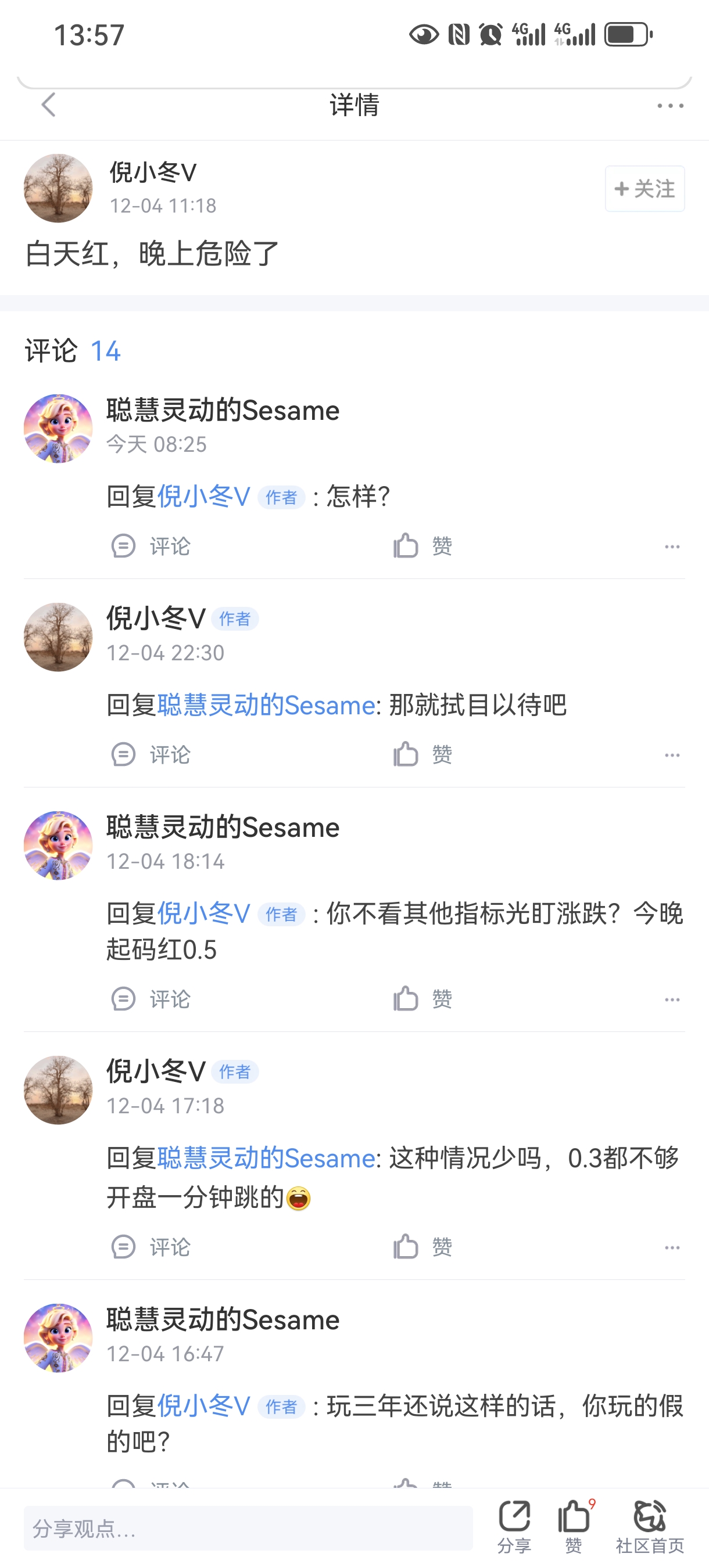The height and width of the screenshot is (1568, 709).
Task: Open the blue 倪小冬V link in the 怎样？ reply
Action: [203, 497]
